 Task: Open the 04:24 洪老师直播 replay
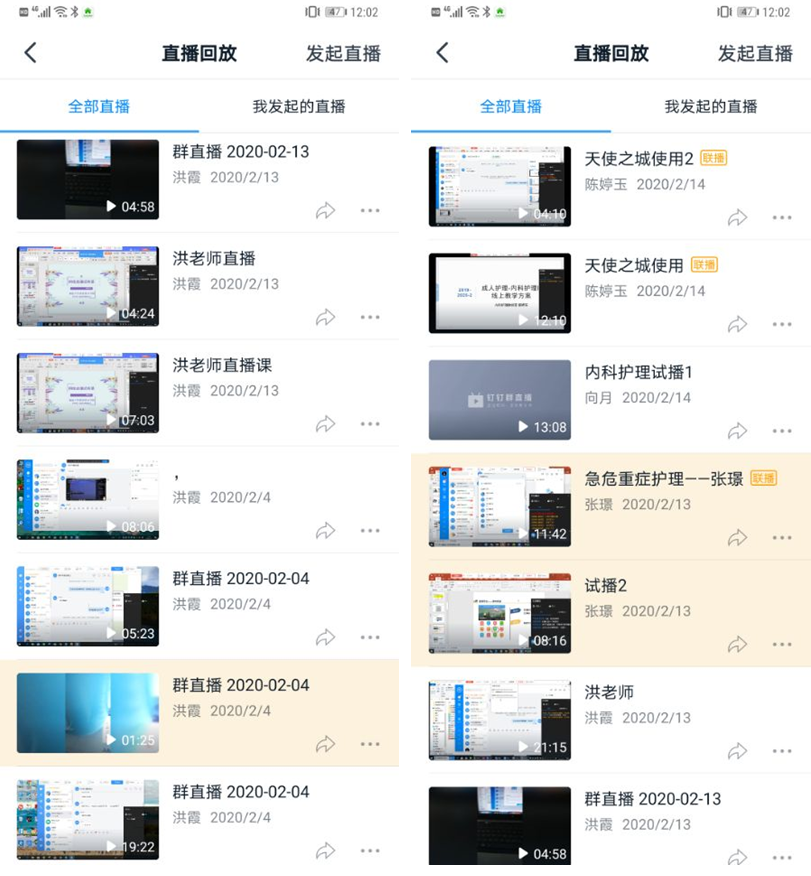click(x=88, y=286)
